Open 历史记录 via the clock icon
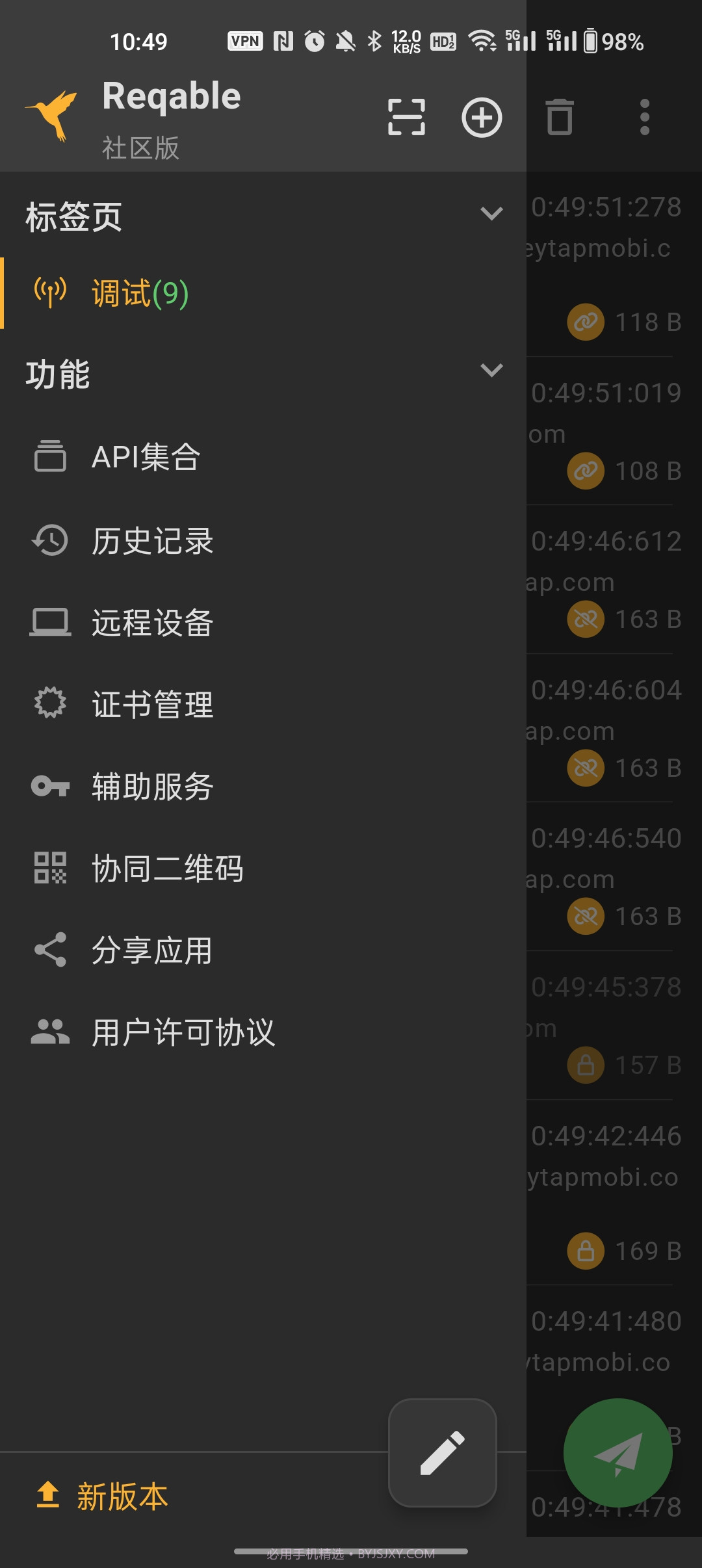 [50, 540]
